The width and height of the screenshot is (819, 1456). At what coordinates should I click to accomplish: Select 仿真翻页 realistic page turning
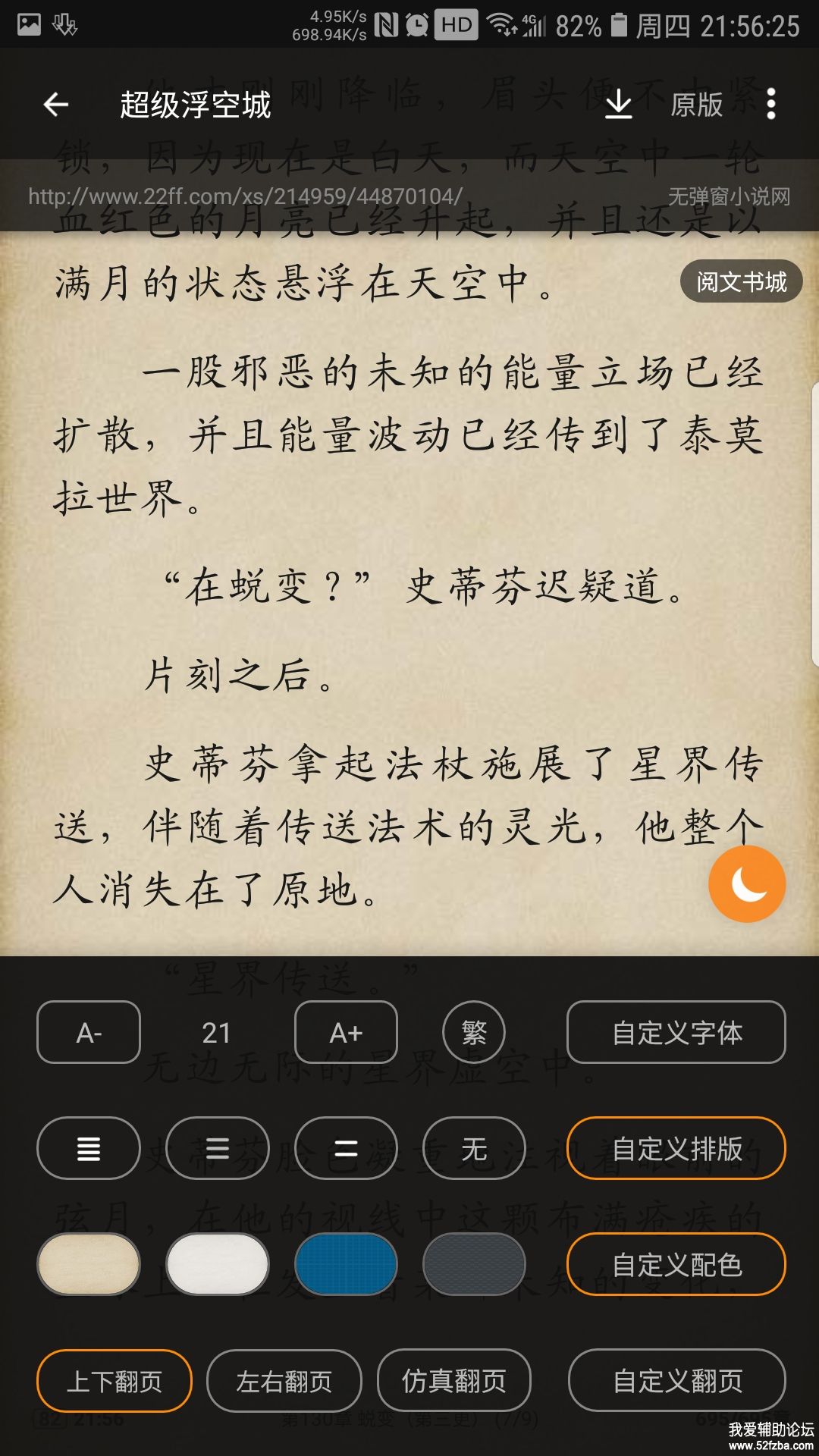coord(453,1381)
